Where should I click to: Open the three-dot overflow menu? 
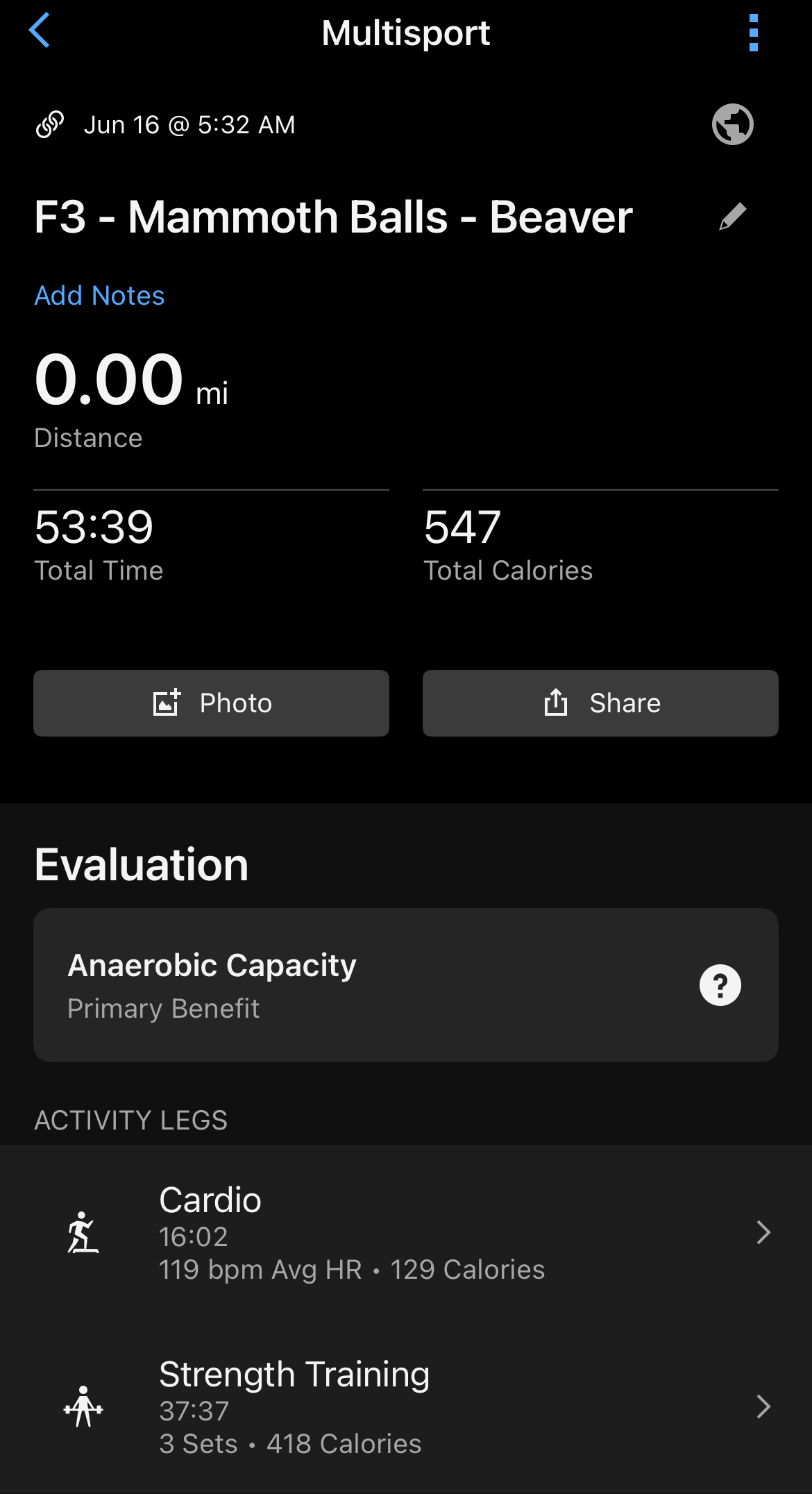pyautogui.click(x=754, y=33)
